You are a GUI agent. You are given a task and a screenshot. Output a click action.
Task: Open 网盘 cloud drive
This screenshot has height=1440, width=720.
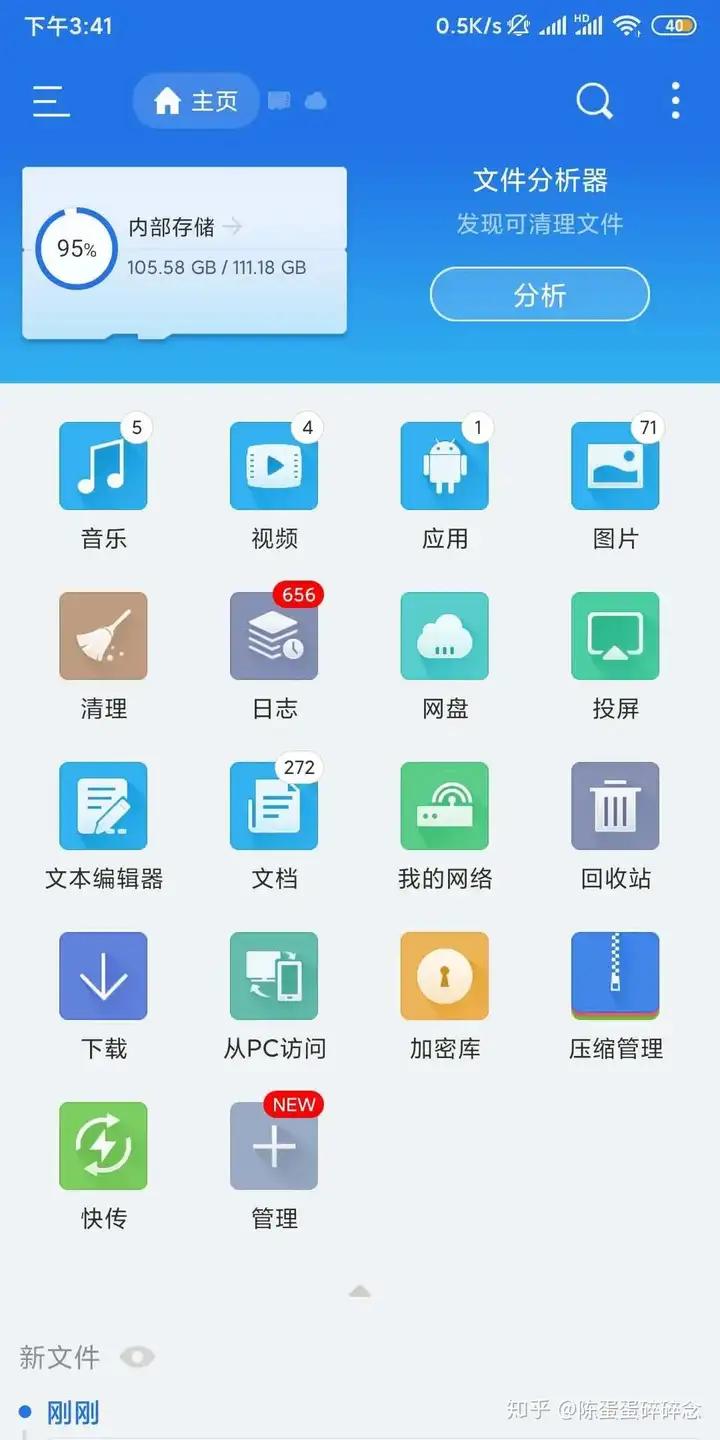[445, 655]
